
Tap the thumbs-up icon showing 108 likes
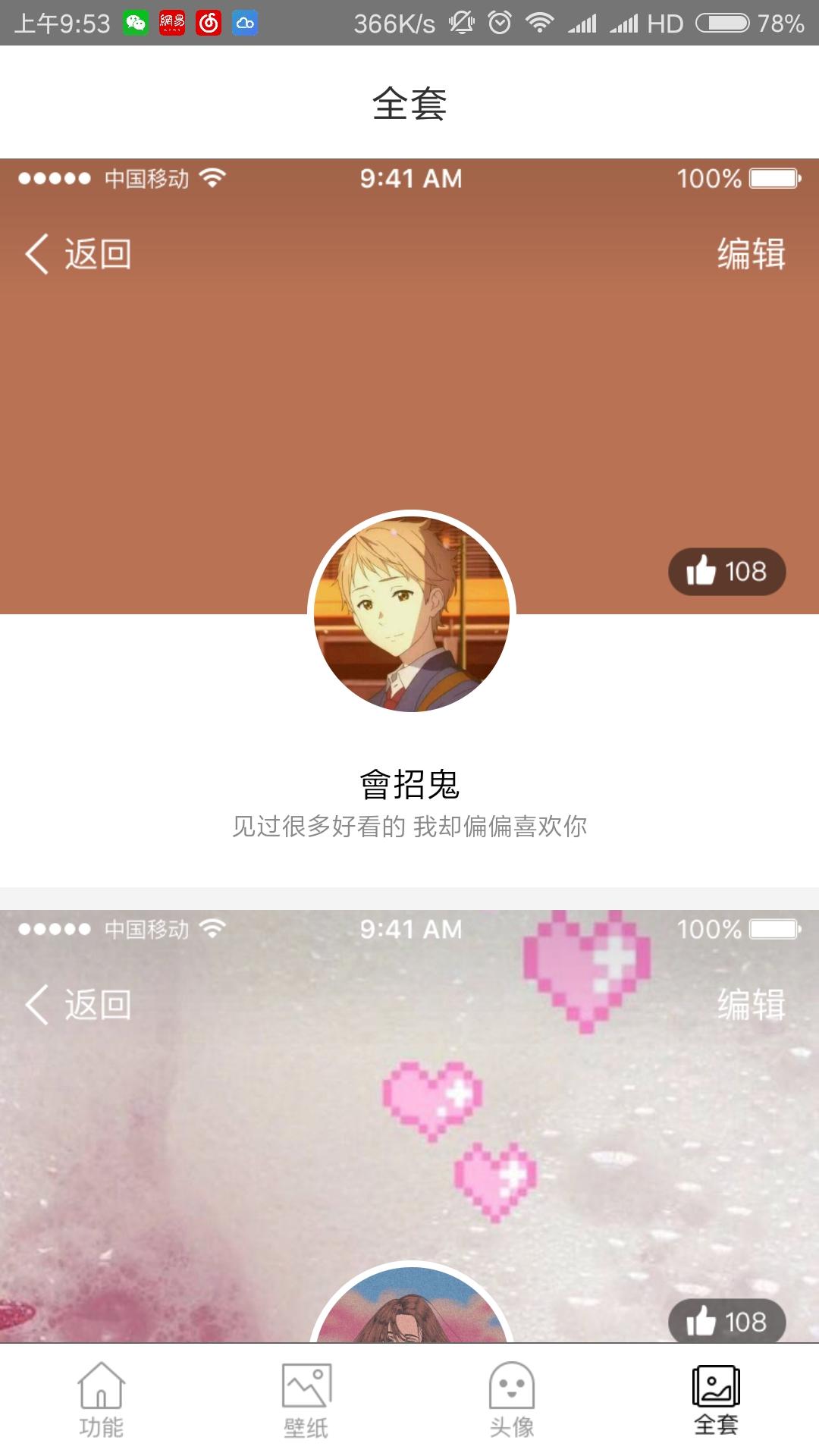[x=726, y=572]
